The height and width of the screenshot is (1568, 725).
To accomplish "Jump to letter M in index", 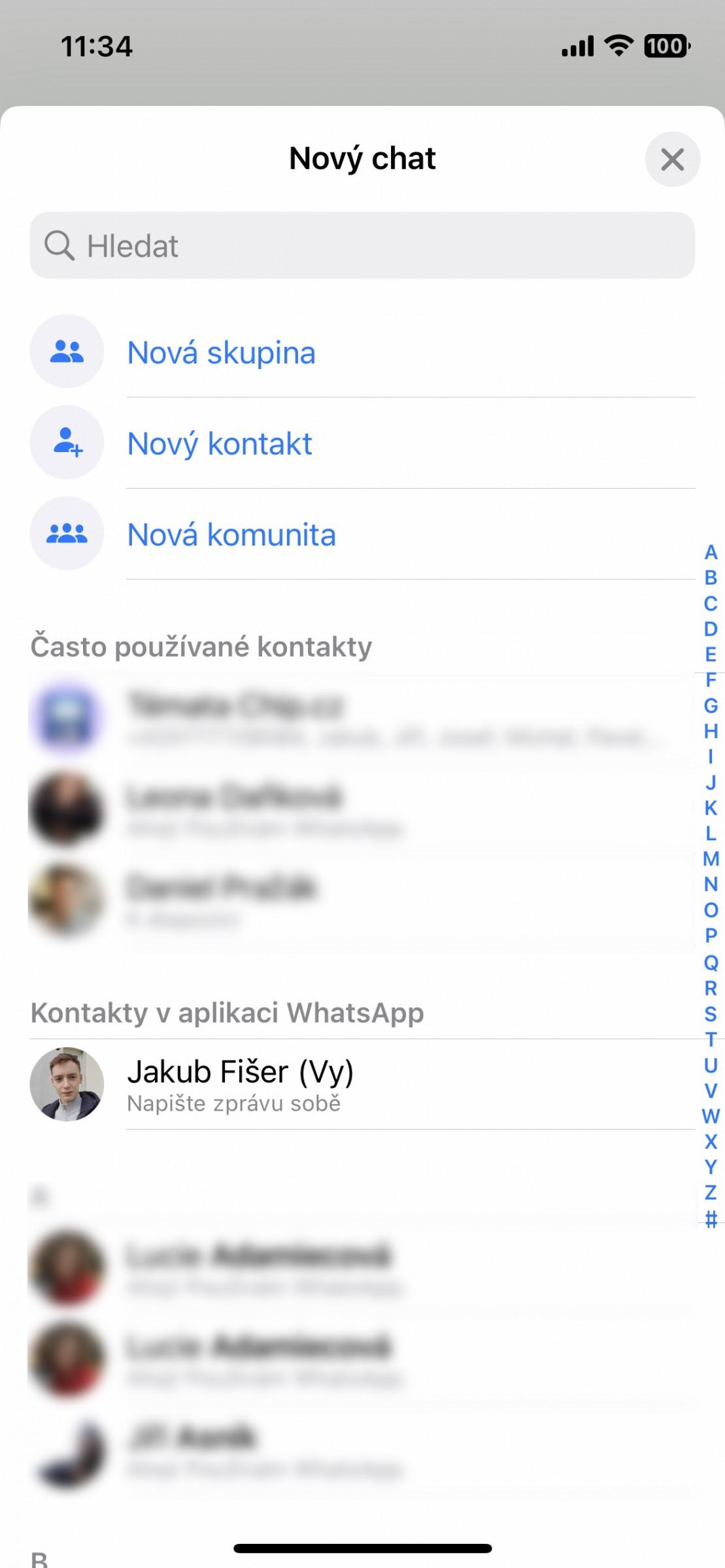I will click(711, 858).
